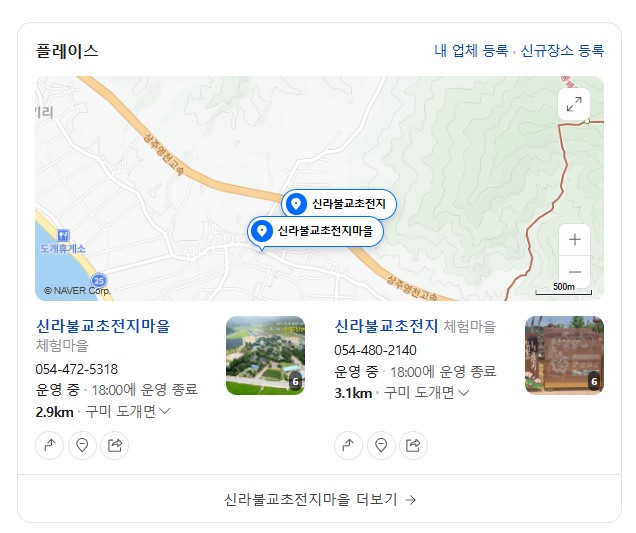Zoom in on the map

[574, 240]
